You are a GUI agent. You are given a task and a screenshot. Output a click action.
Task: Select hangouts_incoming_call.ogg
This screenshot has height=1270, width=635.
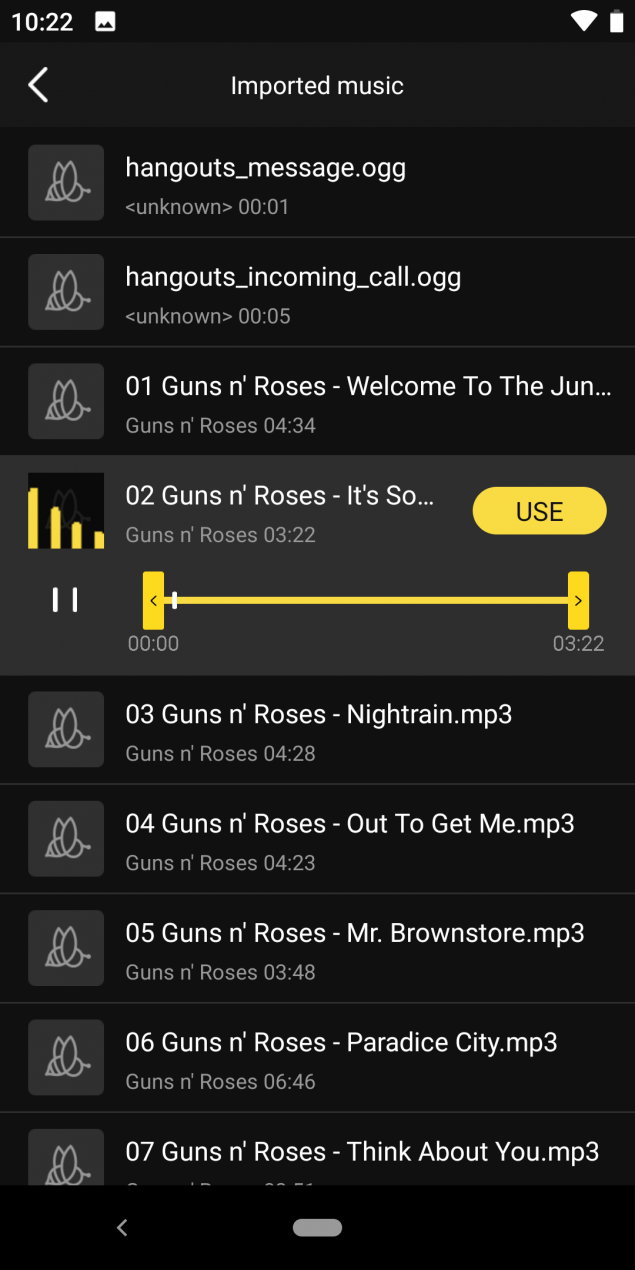(317, 292)
